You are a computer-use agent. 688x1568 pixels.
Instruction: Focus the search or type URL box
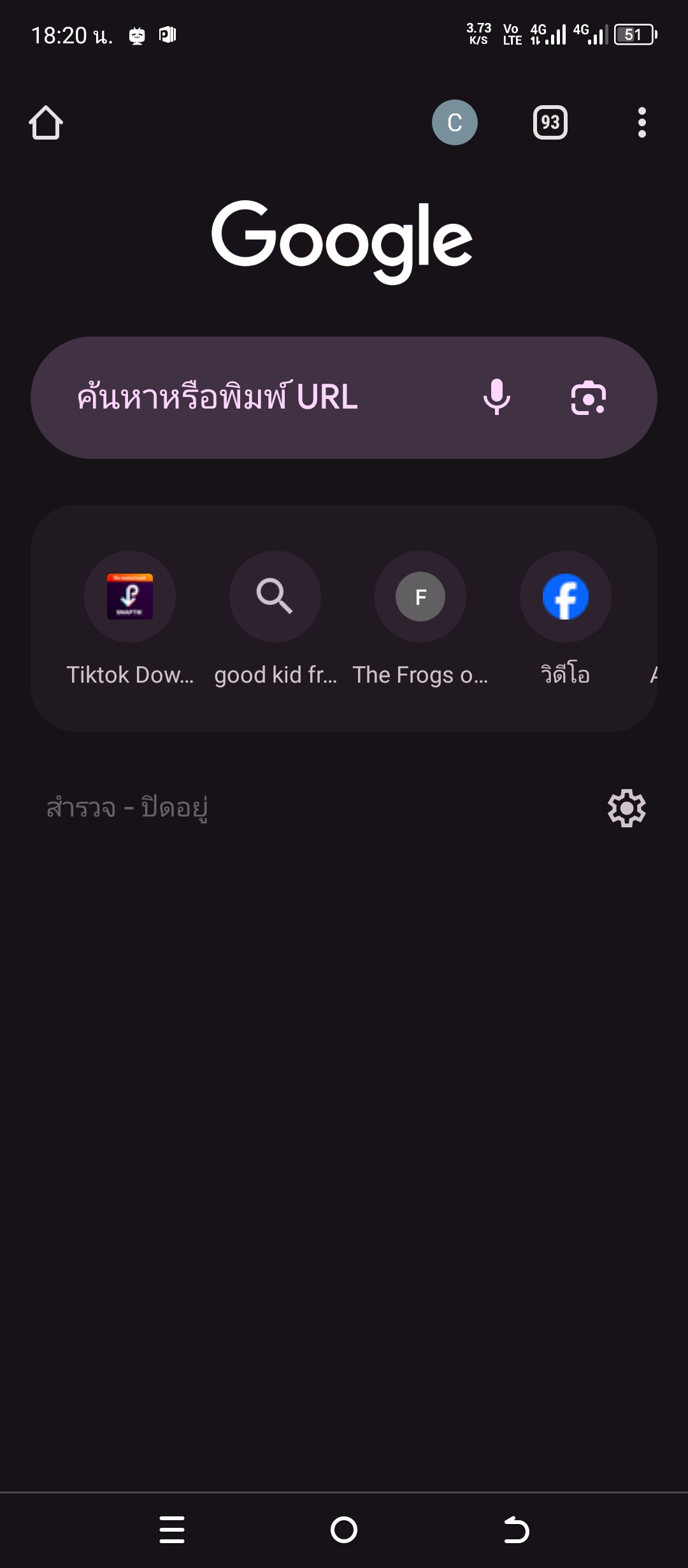tap(344, 398)
